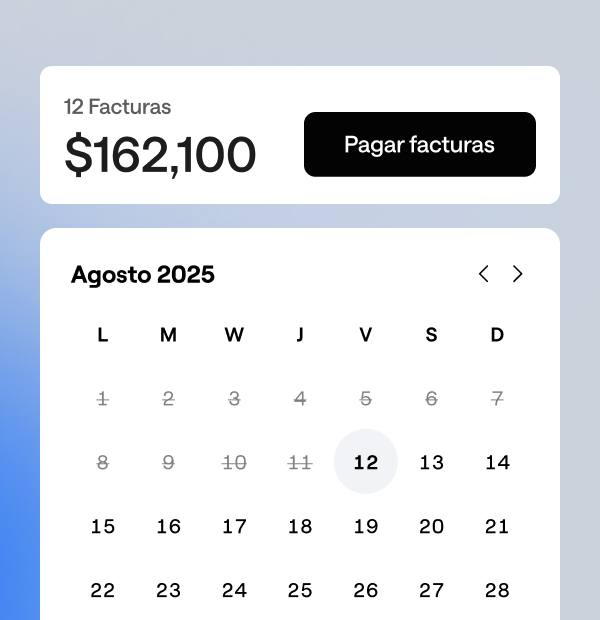Pick day 23 in the calendar
This screenshot has height=620, width=600.
click(169, 590)
